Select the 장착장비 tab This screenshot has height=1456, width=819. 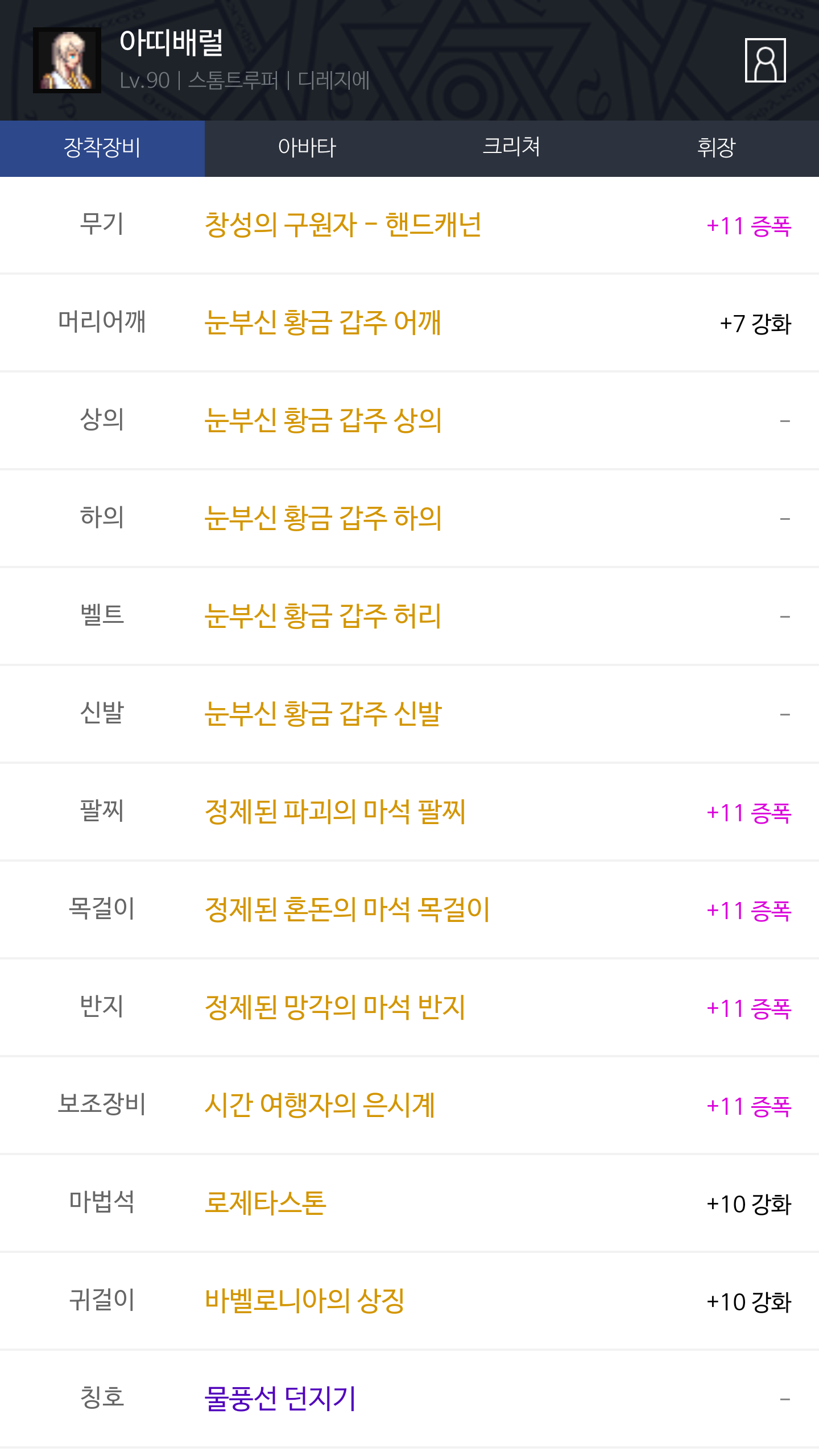tap(102, 148)
